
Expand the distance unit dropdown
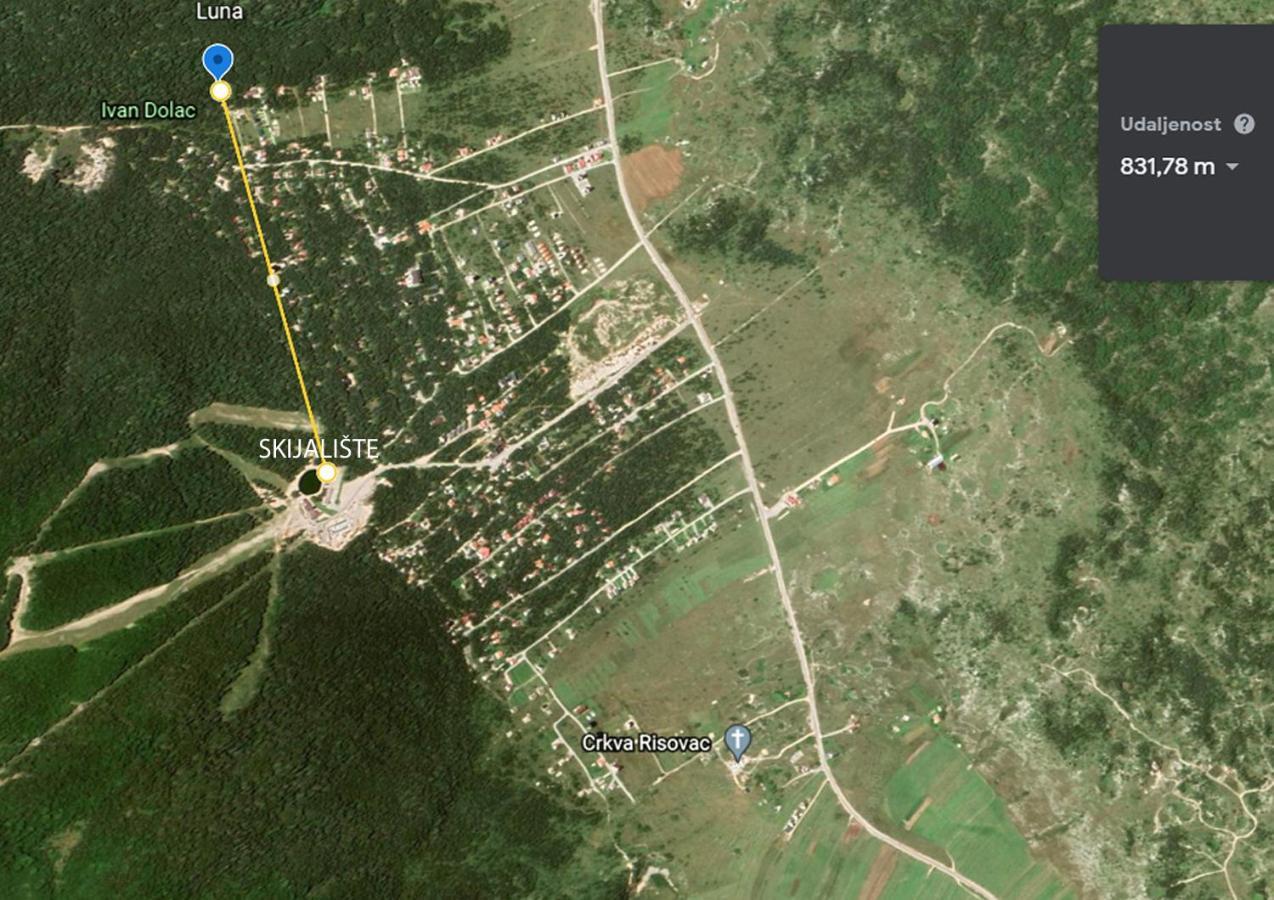1232,167
